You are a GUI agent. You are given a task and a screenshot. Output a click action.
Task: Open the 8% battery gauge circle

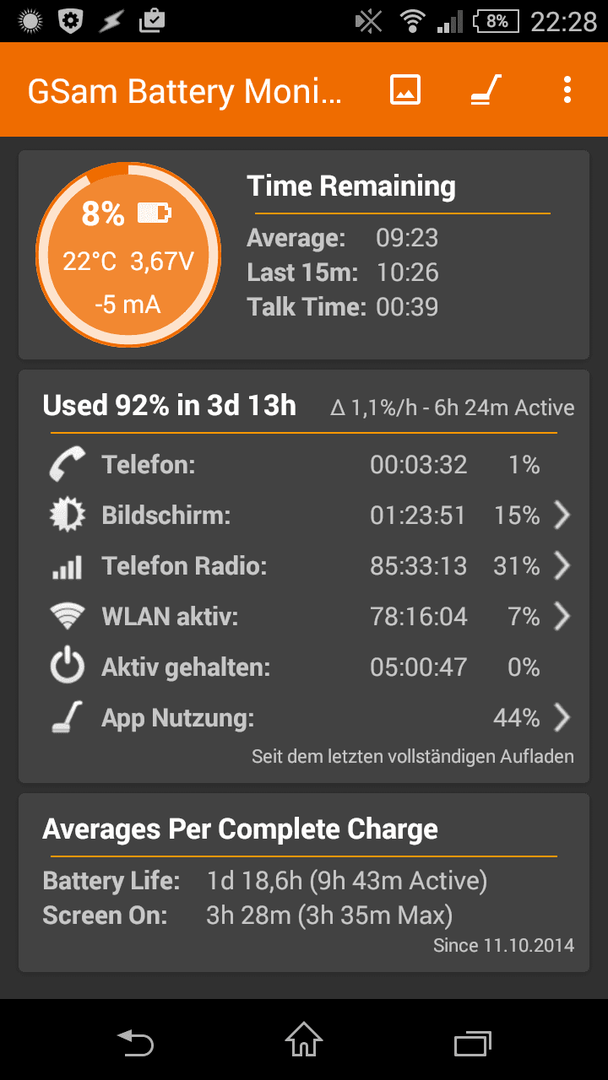(x=128, y=255)
